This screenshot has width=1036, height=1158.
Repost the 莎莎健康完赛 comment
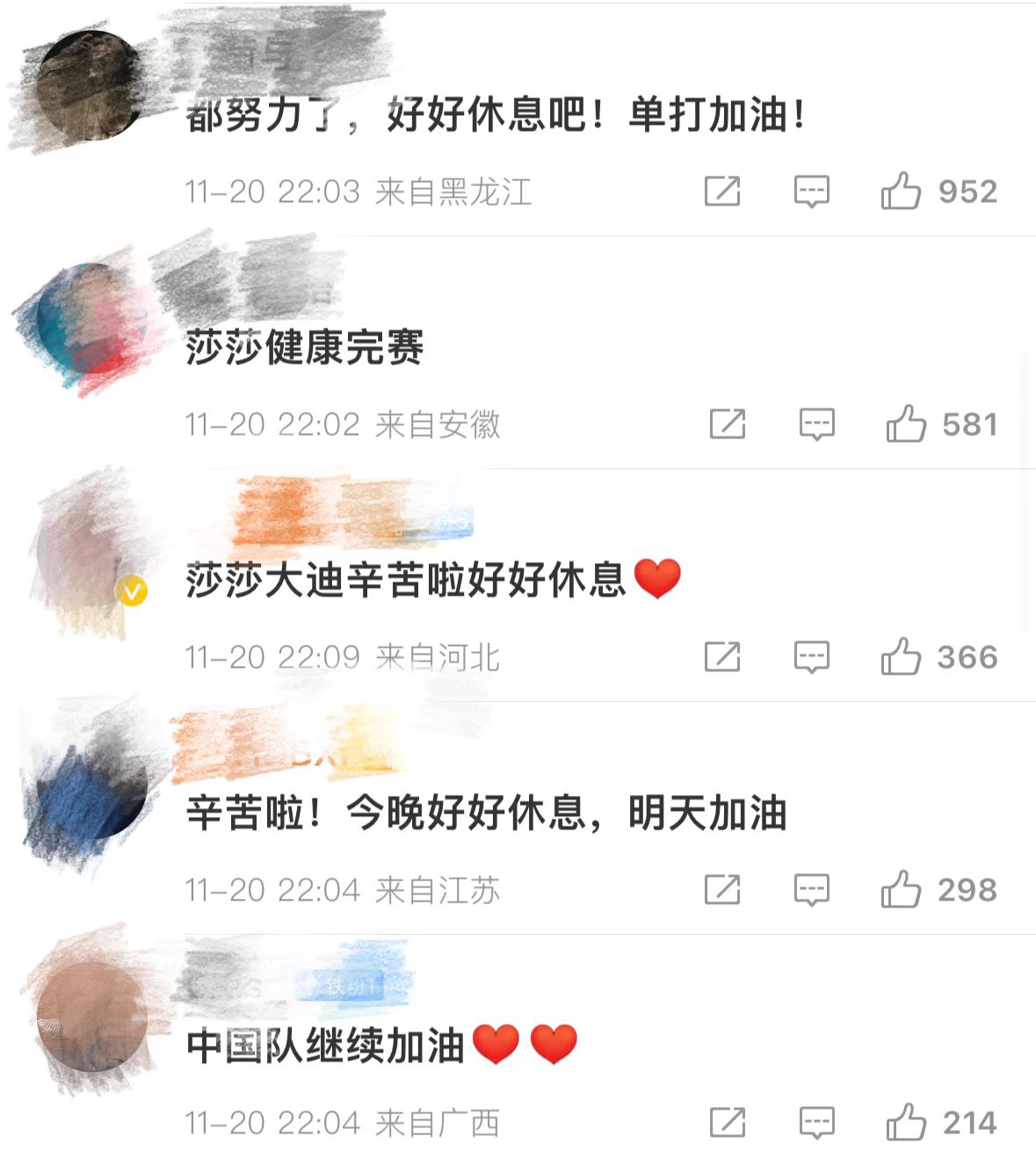point(728,424)
